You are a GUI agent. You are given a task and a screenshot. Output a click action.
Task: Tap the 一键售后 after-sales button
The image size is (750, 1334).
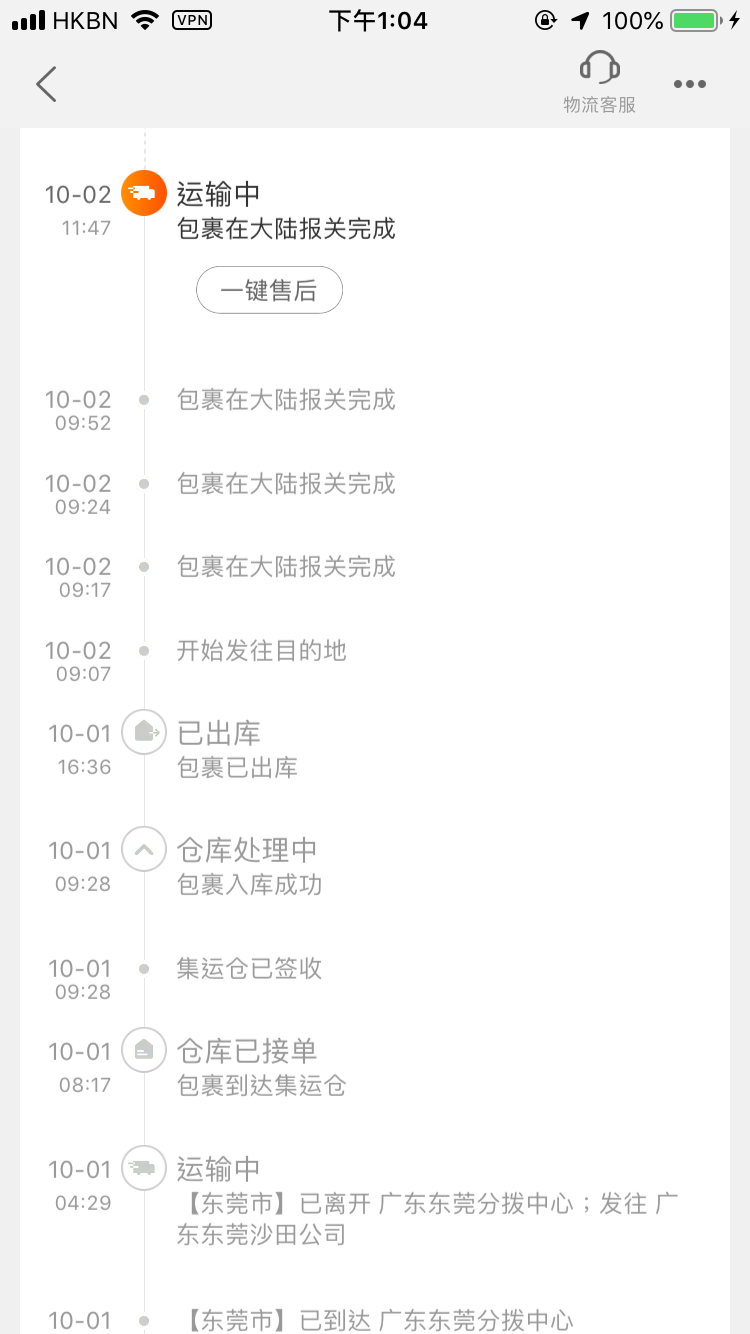point(269,291)
